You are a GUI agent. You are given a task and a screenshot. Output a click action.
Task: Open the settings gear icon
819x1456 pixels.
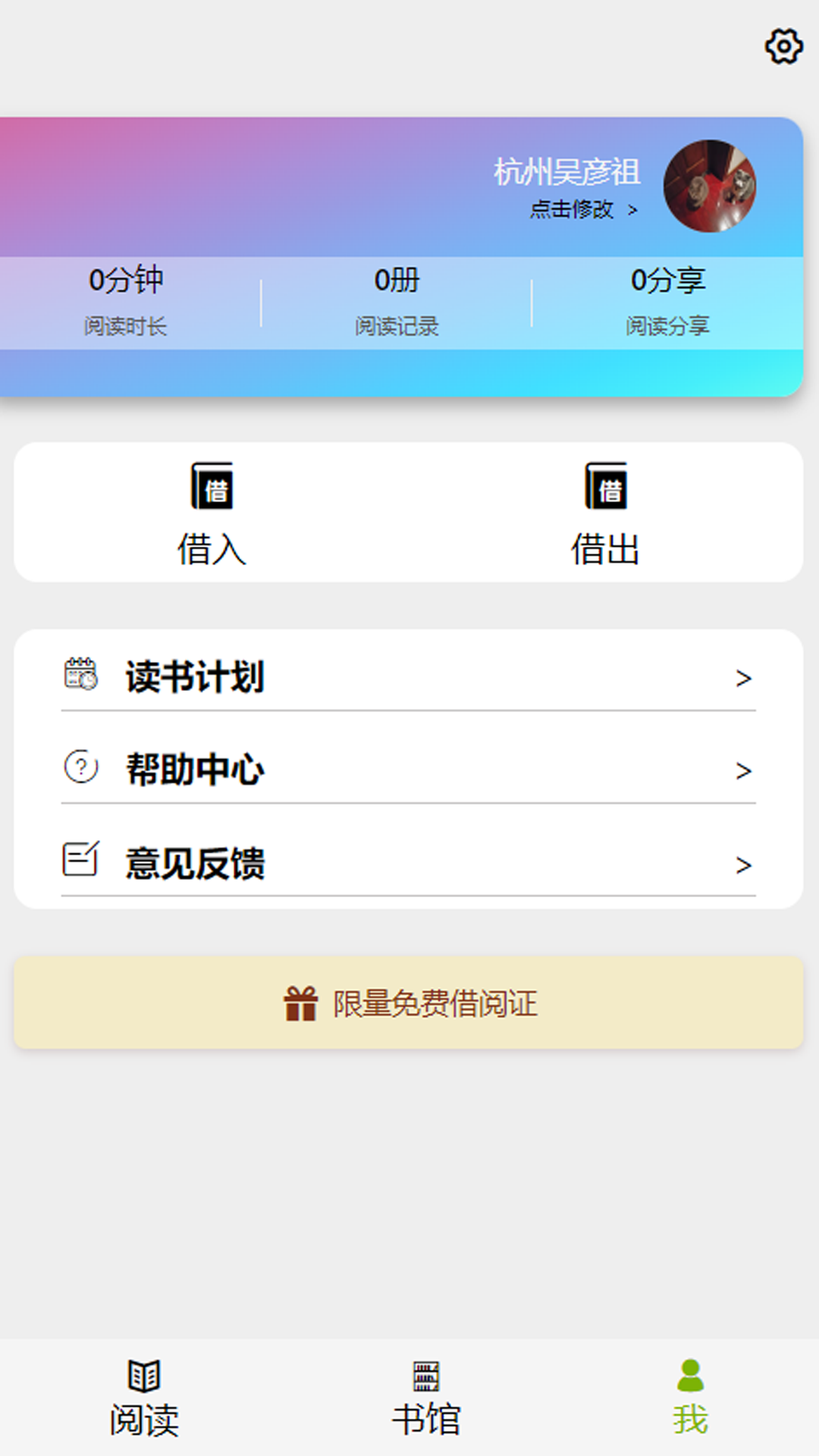coord(783,47)
